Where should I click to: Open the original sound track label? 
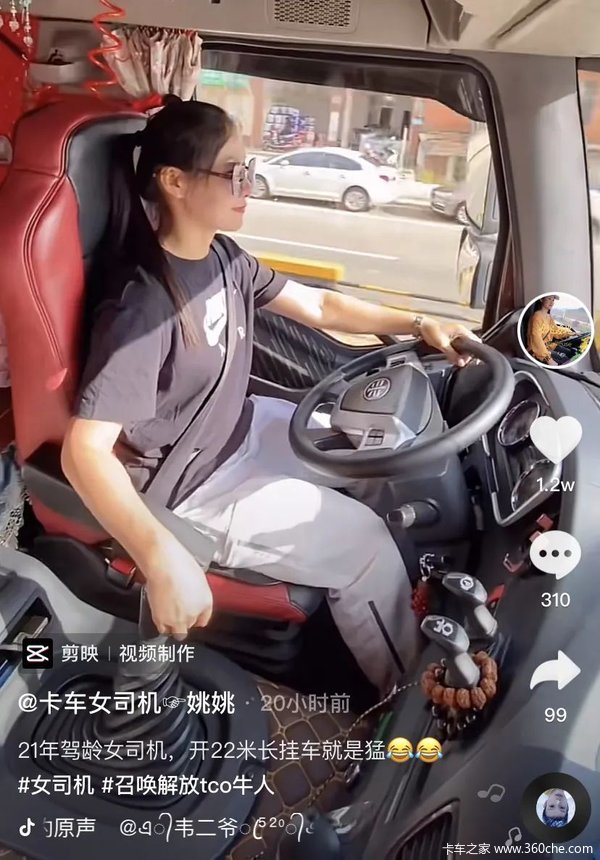point(60,827)
